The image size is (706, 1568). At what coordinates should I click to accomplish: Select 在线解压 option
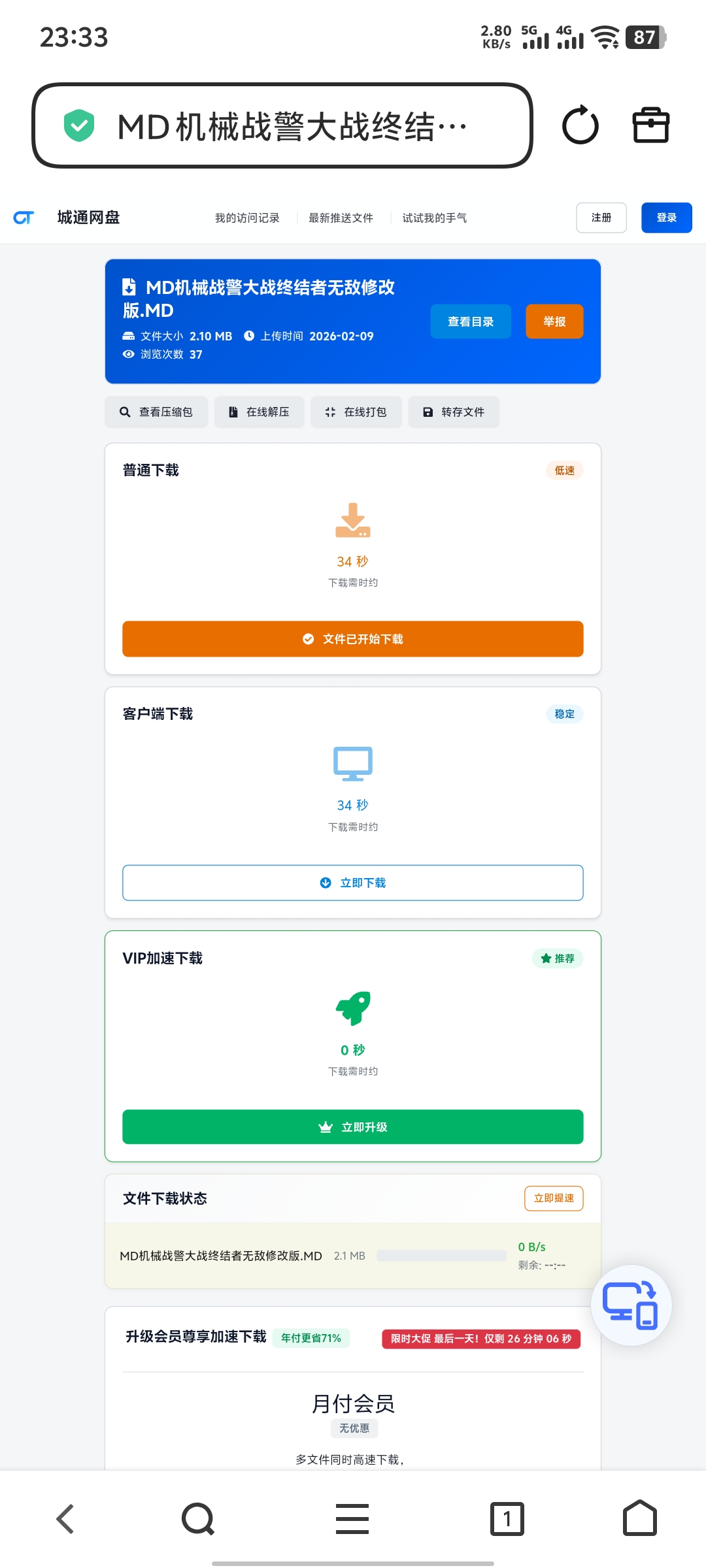point(260,412)
